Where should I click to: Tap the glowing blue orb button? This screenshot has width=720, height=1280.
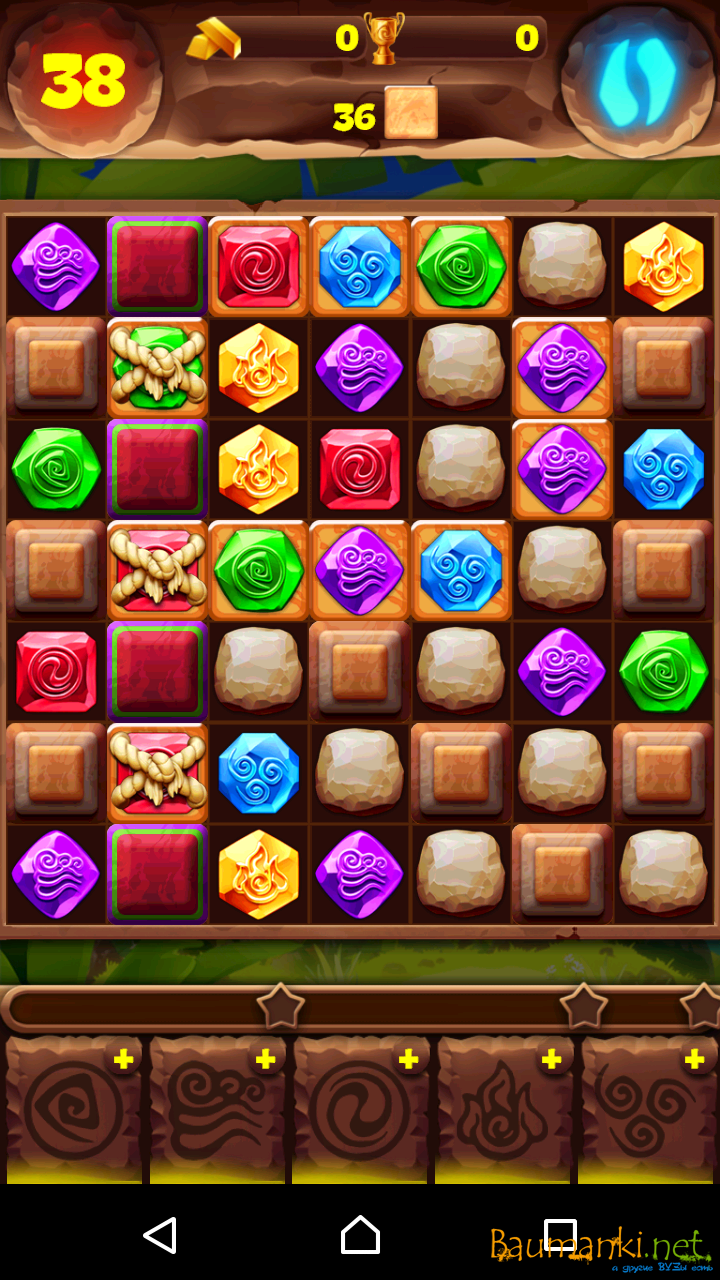point(637,78)
